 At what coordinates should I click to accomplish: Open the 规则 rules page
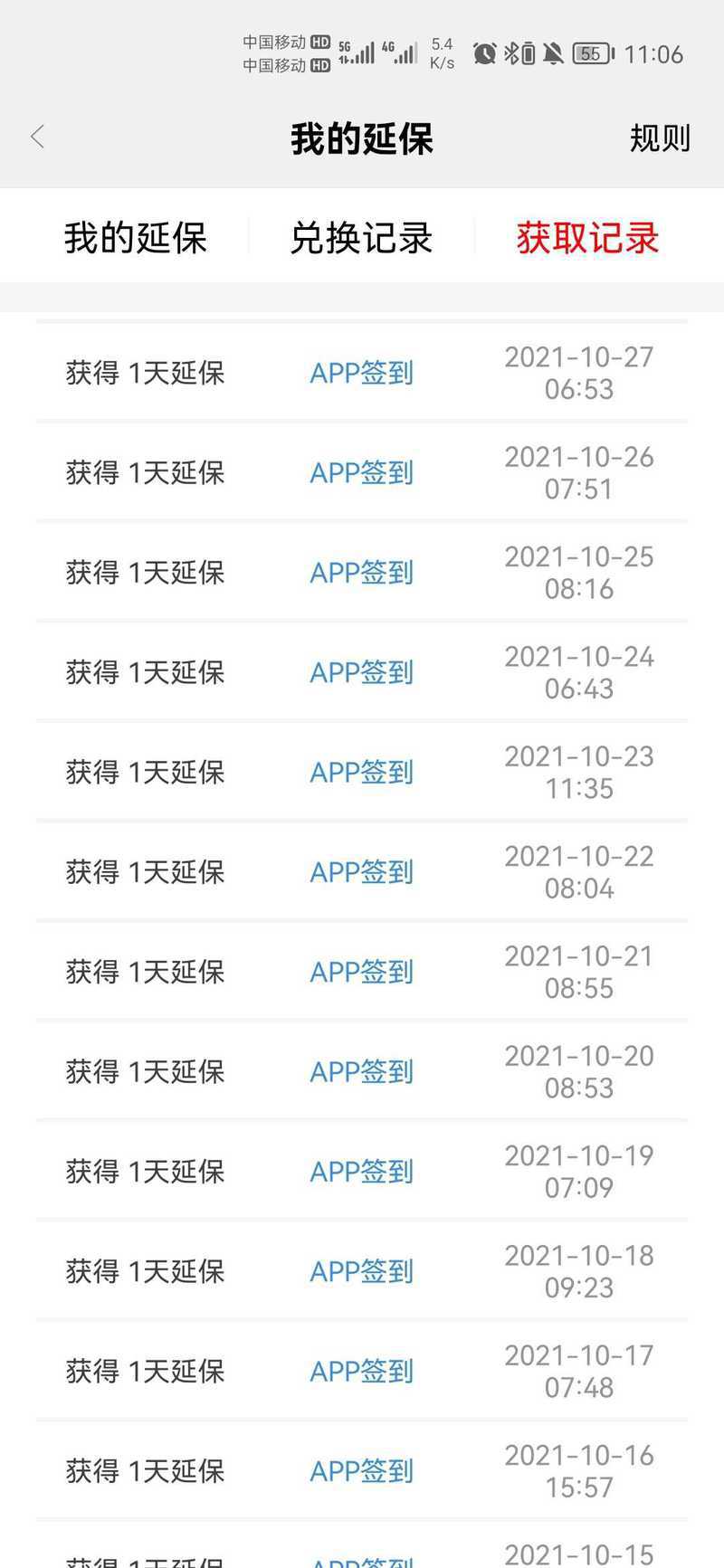(660, 138)
